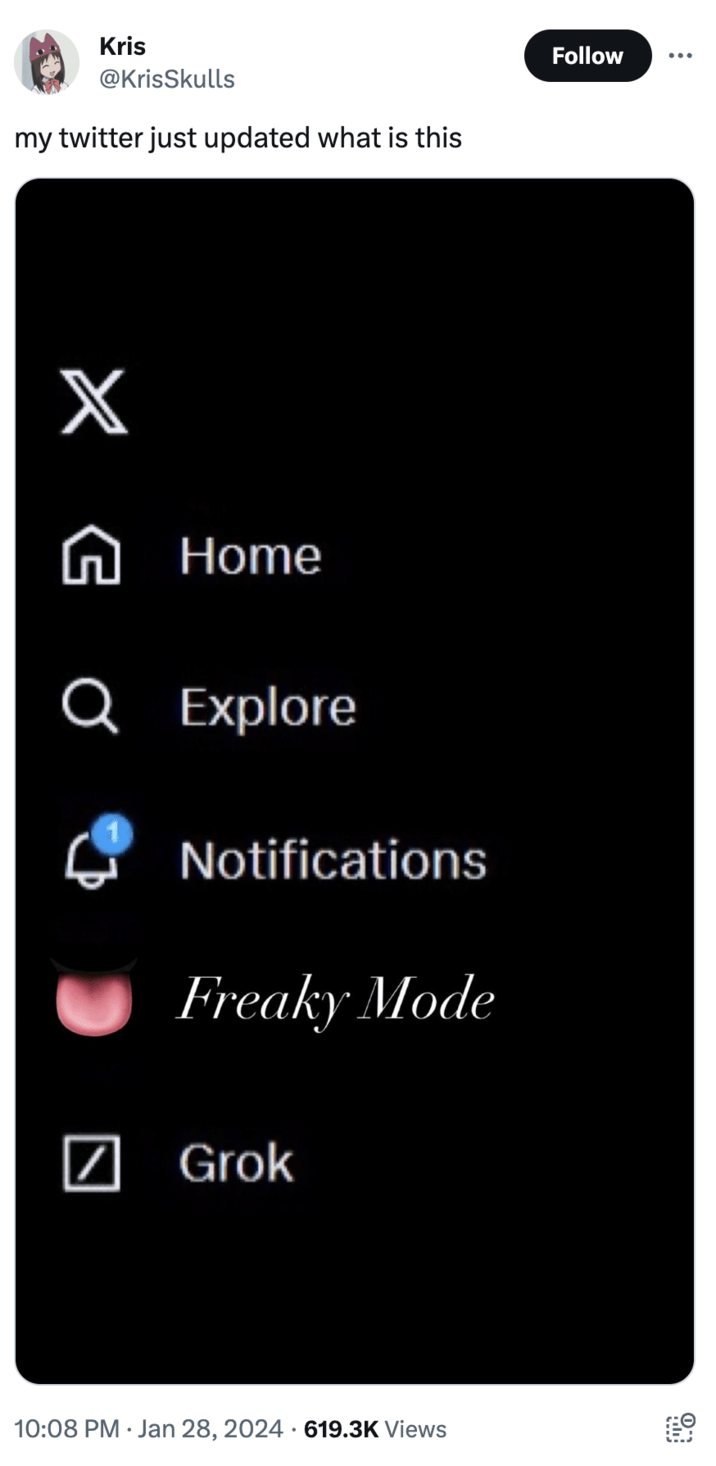Open the post's overflow menu
716x1466 pixels.
click(x=681, y=55)
